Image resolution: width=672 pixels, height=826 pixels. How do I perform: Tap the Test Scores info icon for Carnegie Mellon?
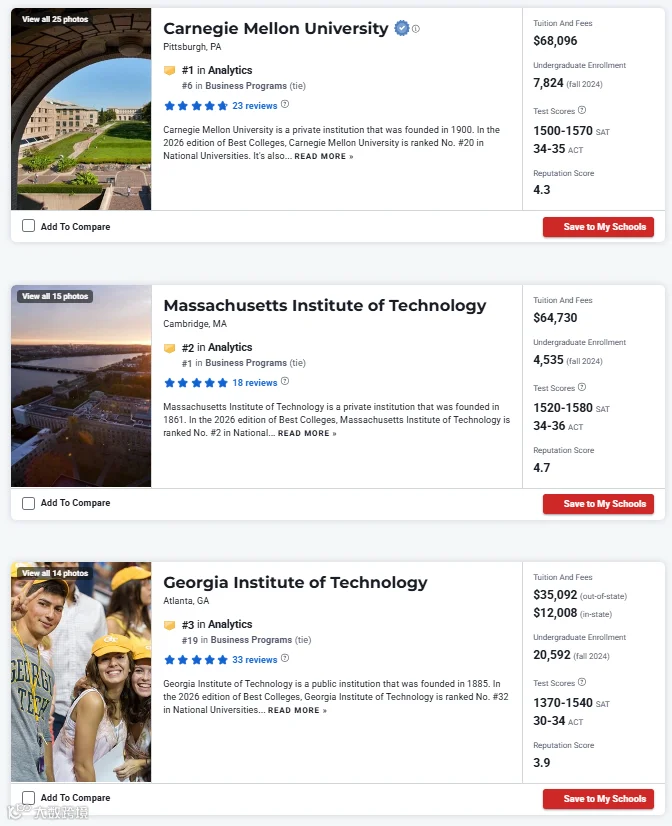[582, 110]
